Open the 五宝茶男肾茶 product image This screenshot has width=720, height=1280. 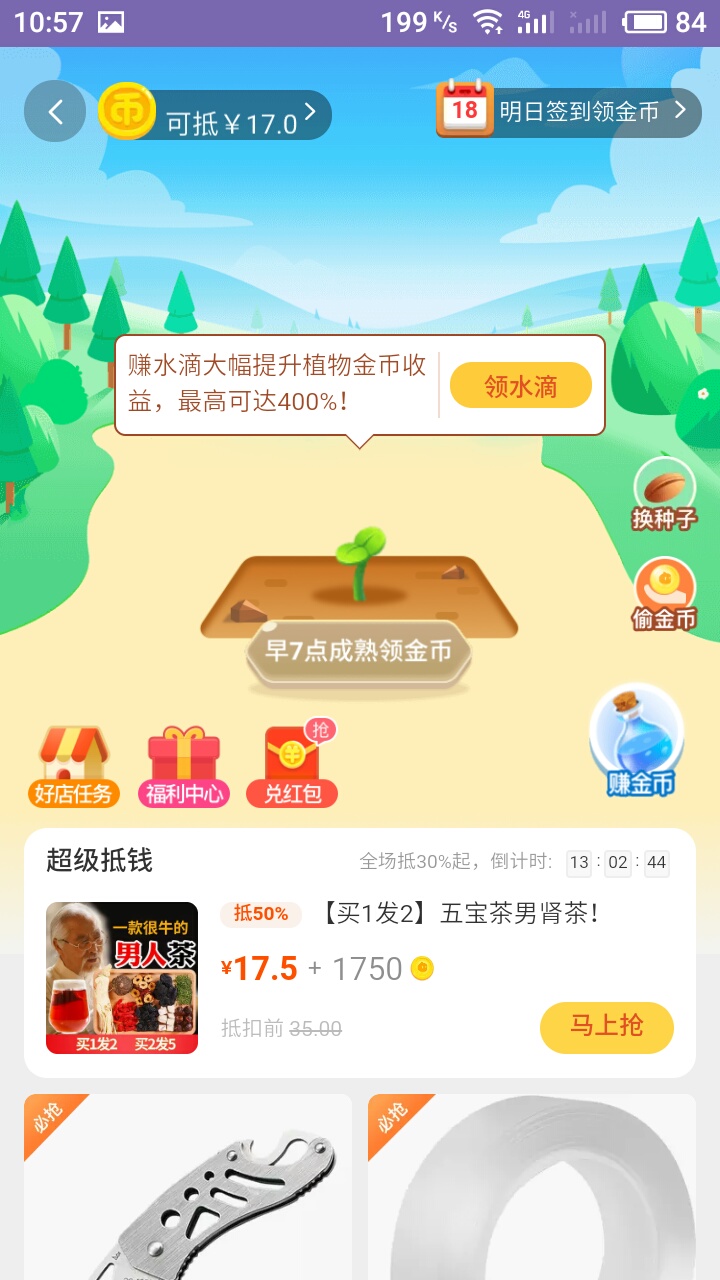coord(122,978)
